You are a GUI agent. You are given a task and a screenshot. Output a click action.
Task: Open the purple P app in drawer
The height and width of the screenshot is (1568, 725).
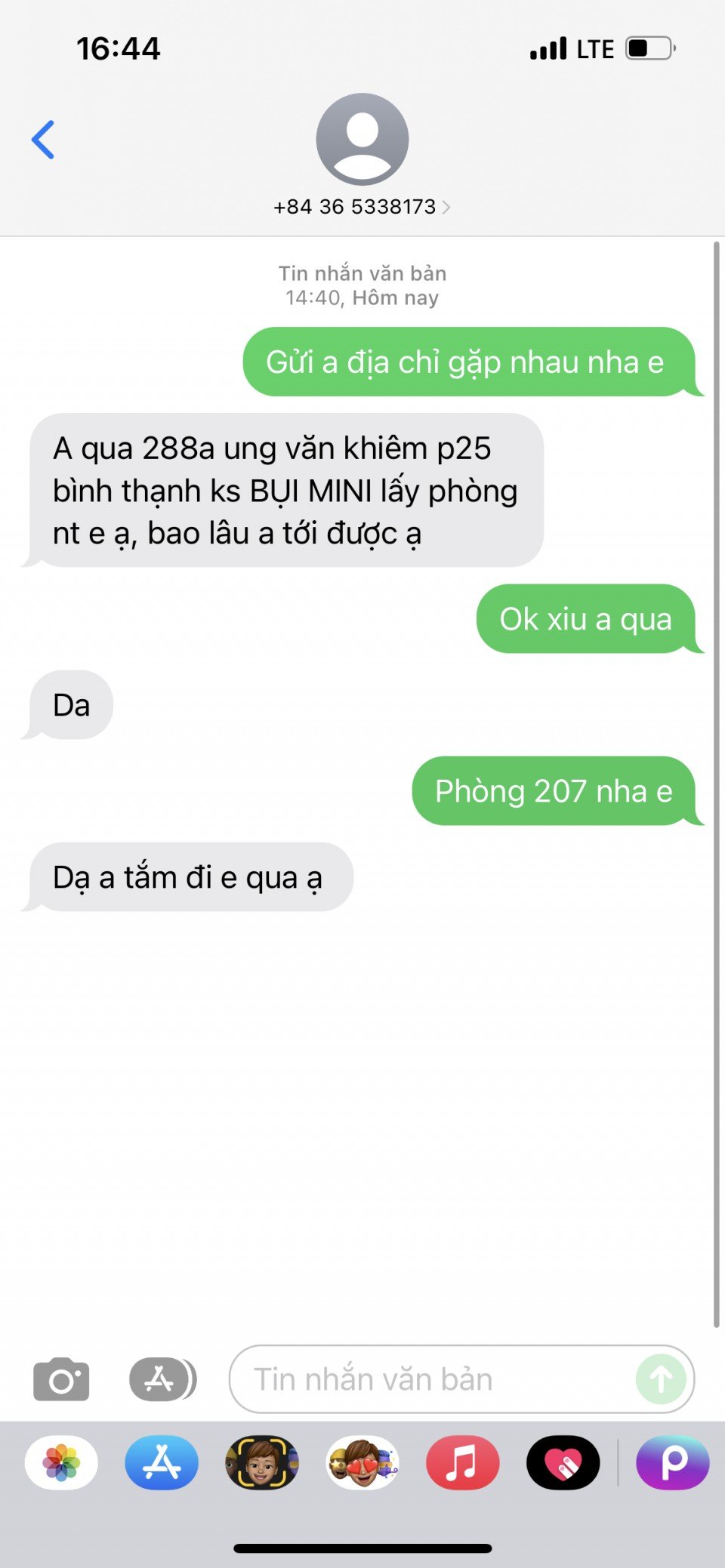(673, 1463)
